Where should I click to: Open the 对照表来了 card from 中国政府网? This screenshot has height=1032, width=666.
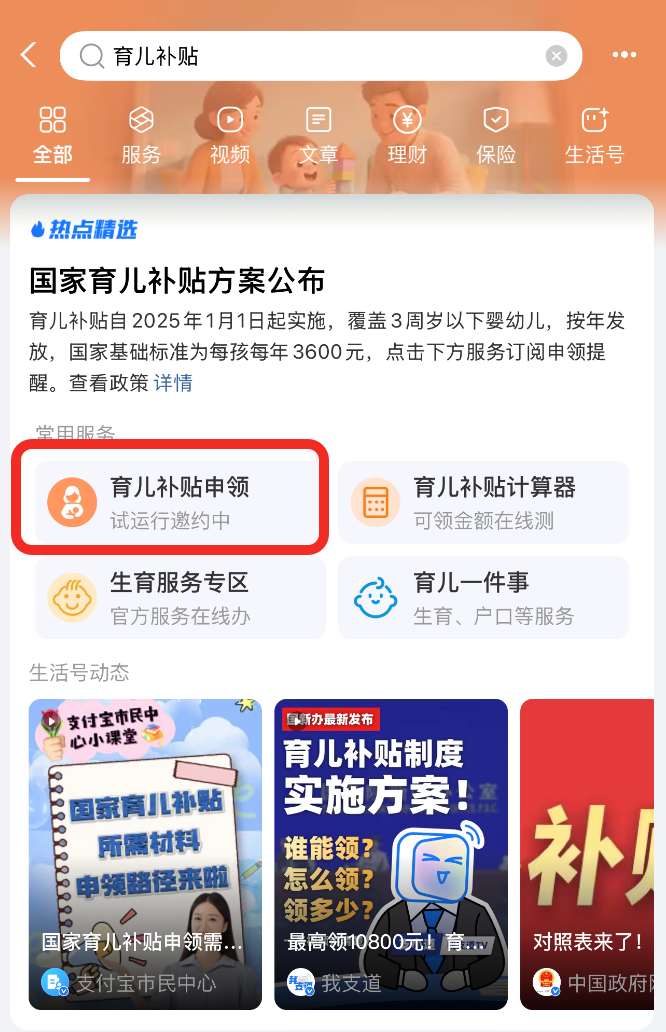588,853
